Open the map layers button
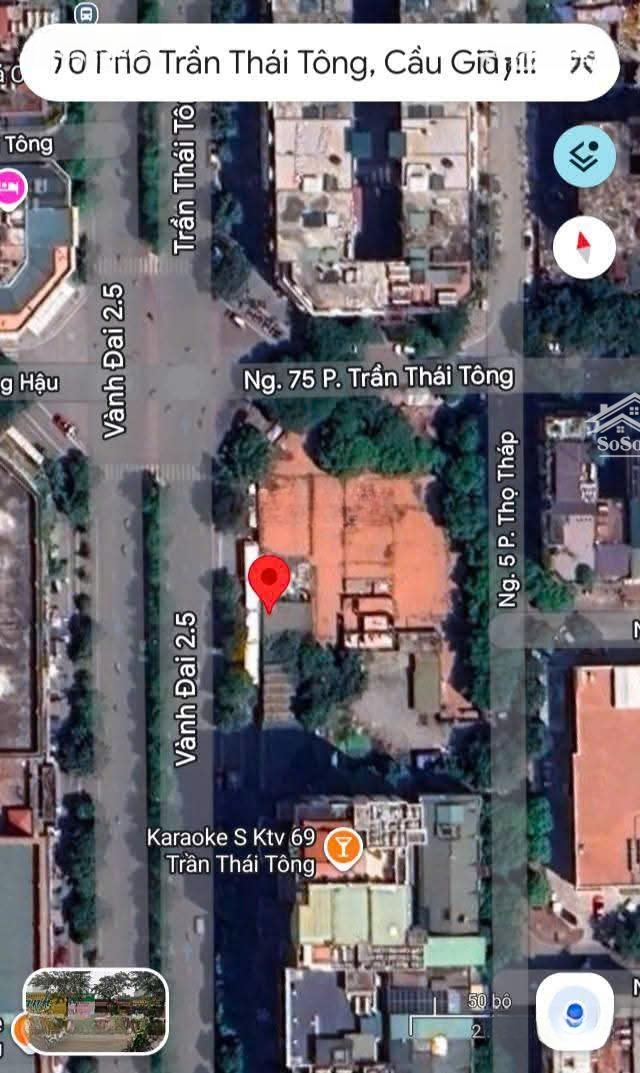 coord(584,156)
